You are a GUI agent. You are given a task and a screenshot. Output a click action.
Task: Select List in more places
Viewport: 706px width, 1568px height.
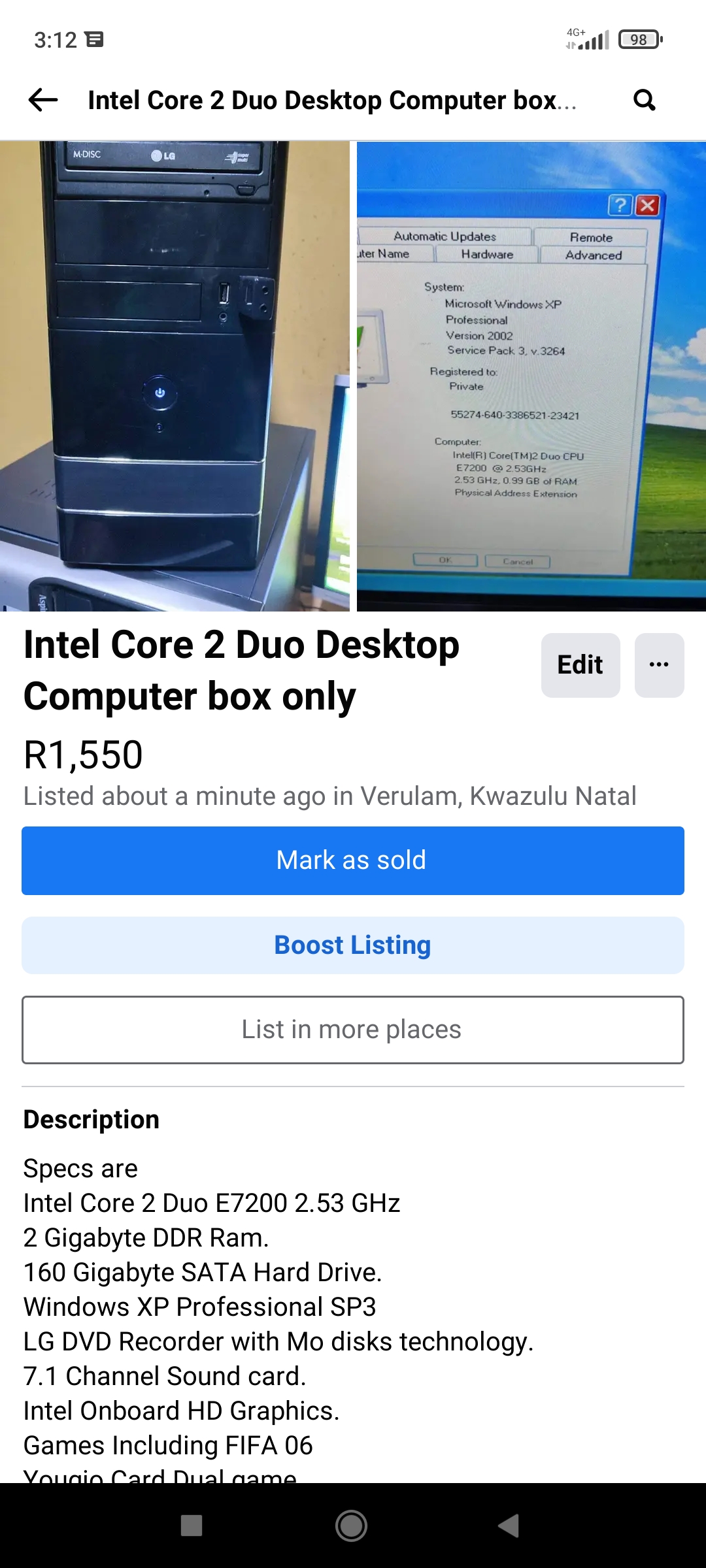tap(353, 1030)
